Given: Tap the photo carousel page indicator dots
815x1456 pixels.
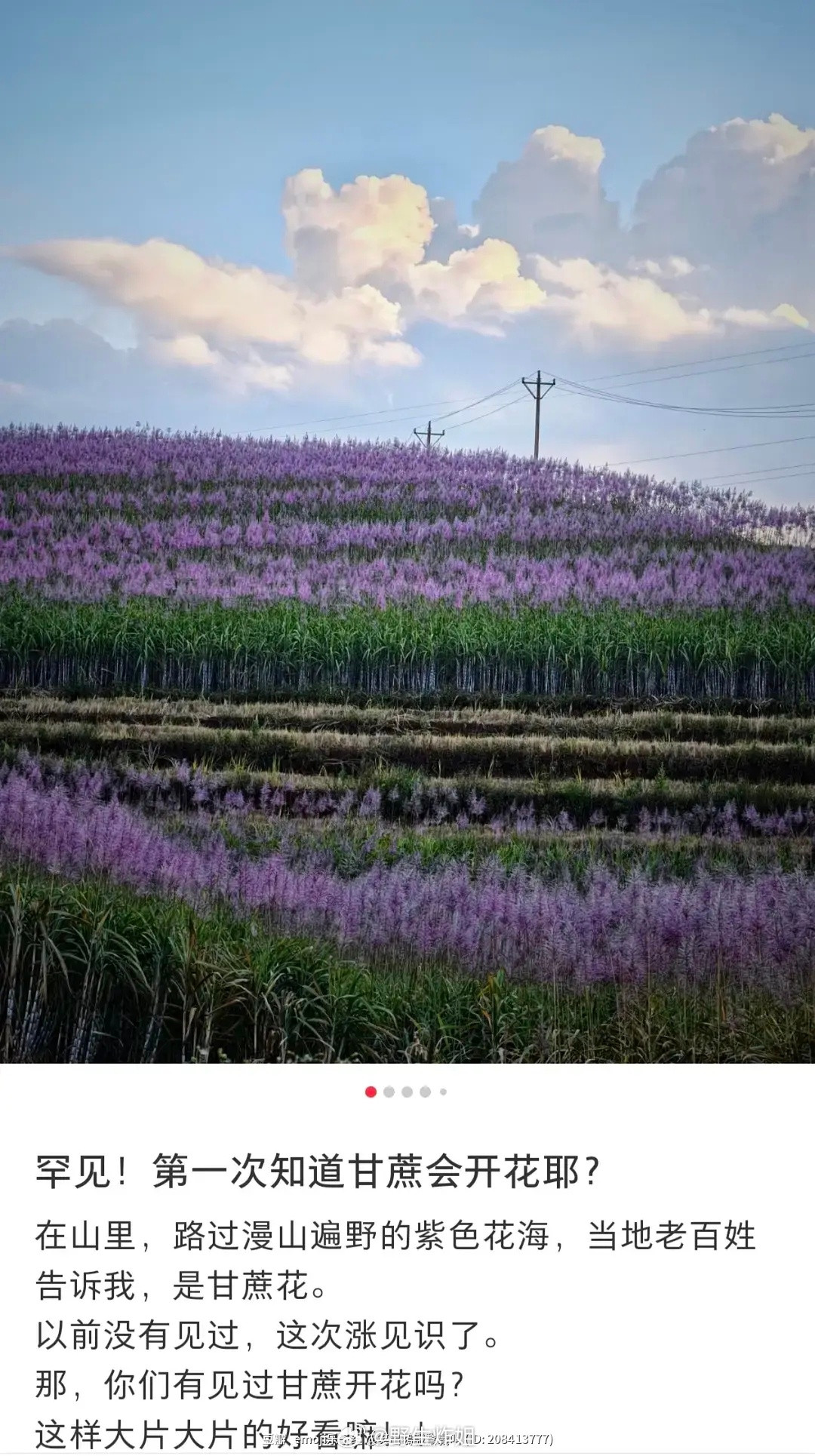Looking at the screenshot, I should [406, 1092].
